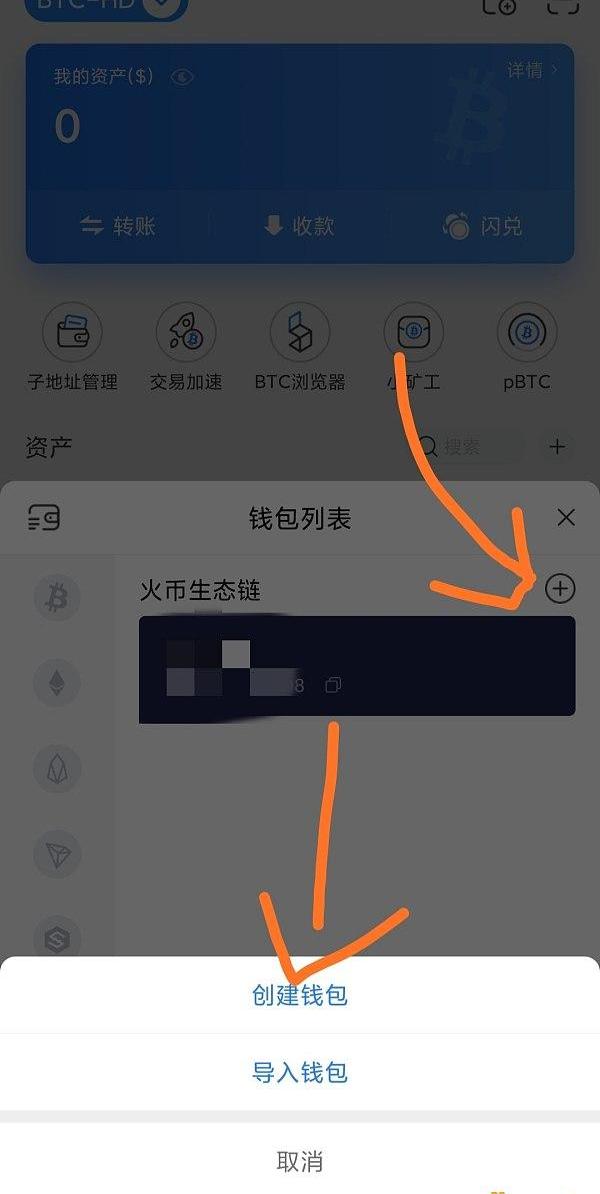This screenshot has width=600, height=1194.
Task: Select the Tron chain in sidebar
Action: click(56, 853)
